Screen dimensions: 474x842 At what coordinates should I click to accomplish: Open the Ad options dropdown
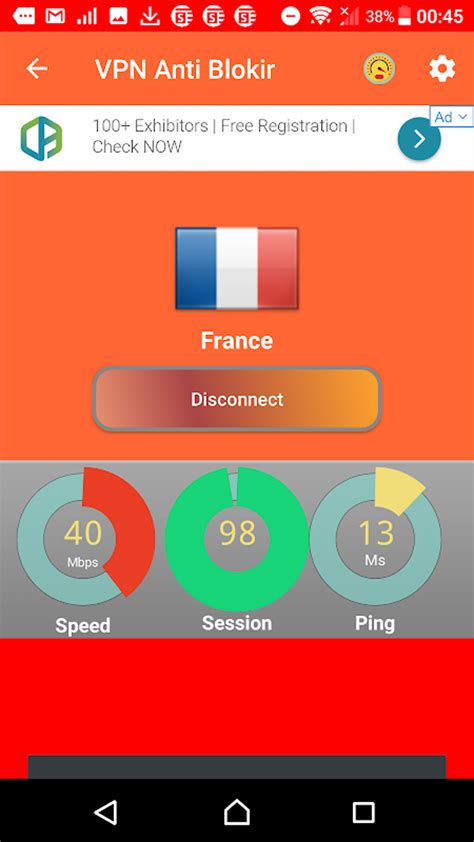pyautogui.click(x=451, y=117)
